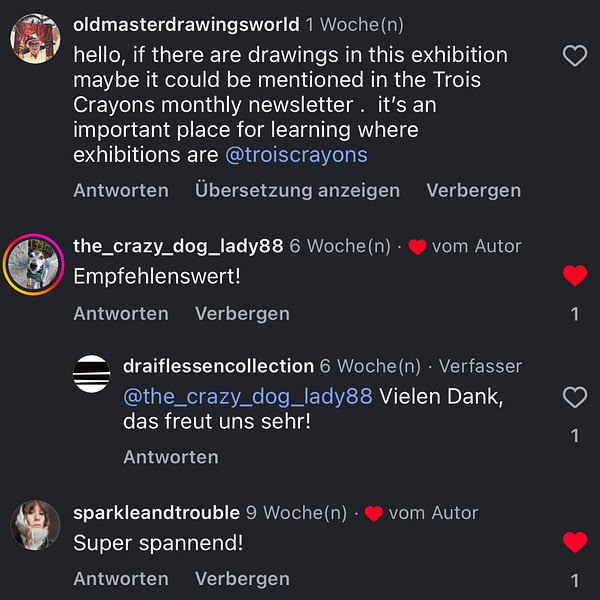Tap Antworten under Empfehlenswert comment

tap(121, 313)
